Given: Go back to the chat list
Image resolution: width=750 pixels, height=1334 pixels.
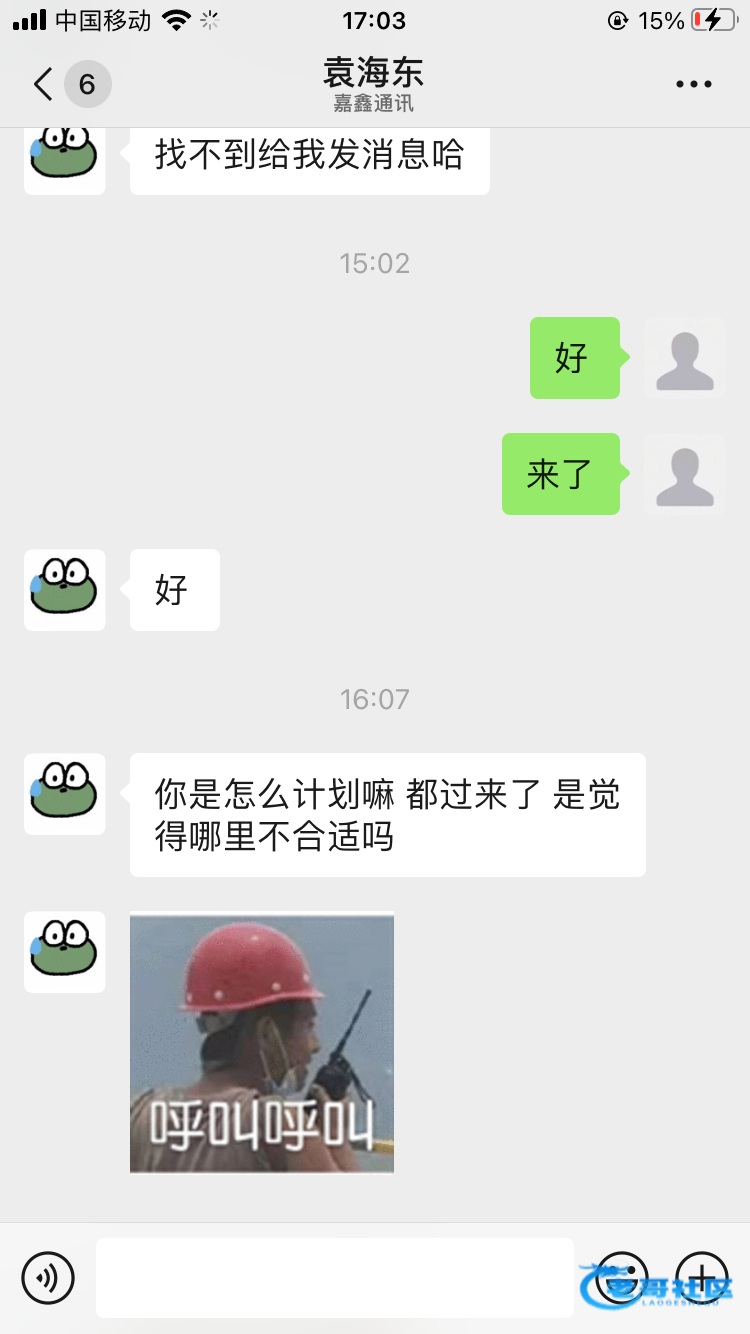Looking at the screenshot, I should pos(44,84).
